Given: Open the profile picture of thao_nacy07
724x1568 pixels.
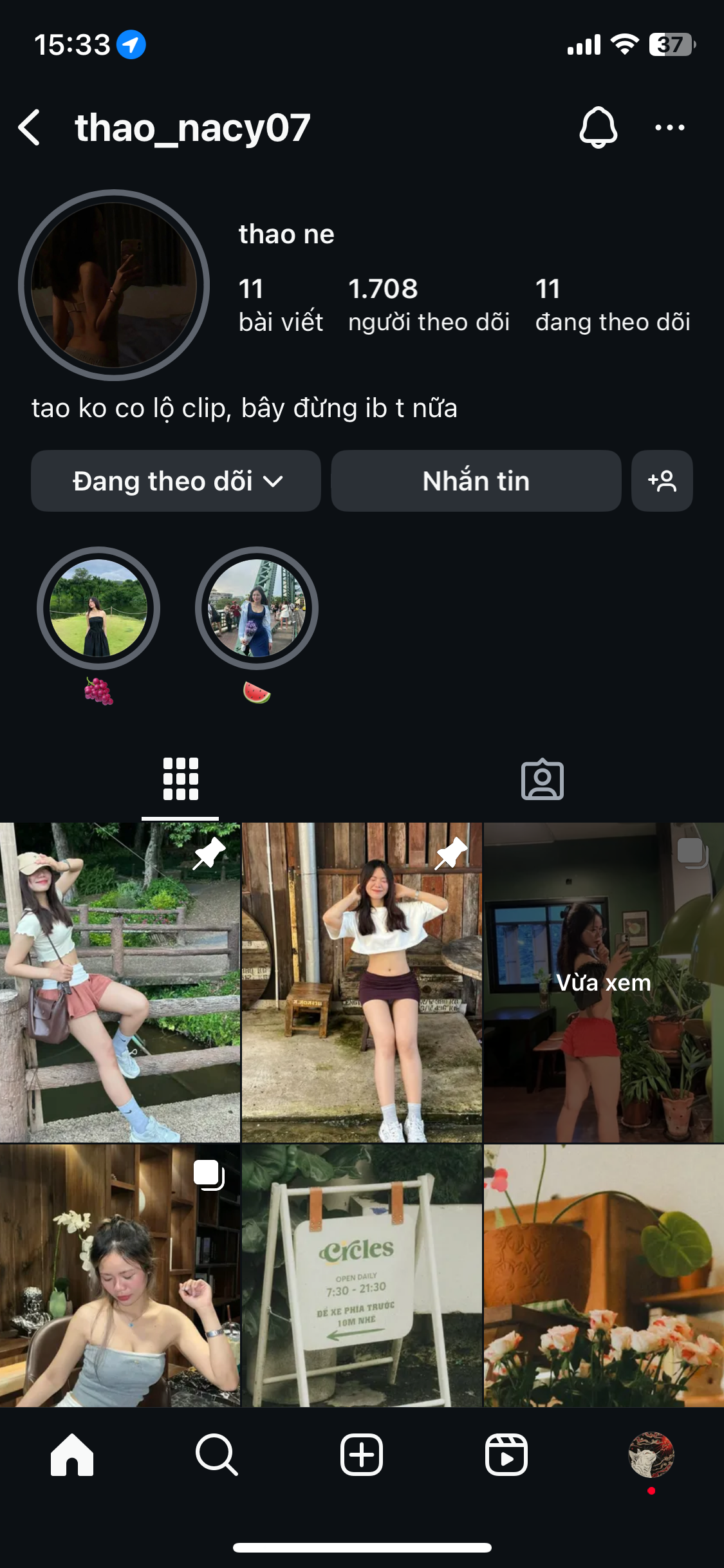Looking at the screenshot, I should pos(114,285).
